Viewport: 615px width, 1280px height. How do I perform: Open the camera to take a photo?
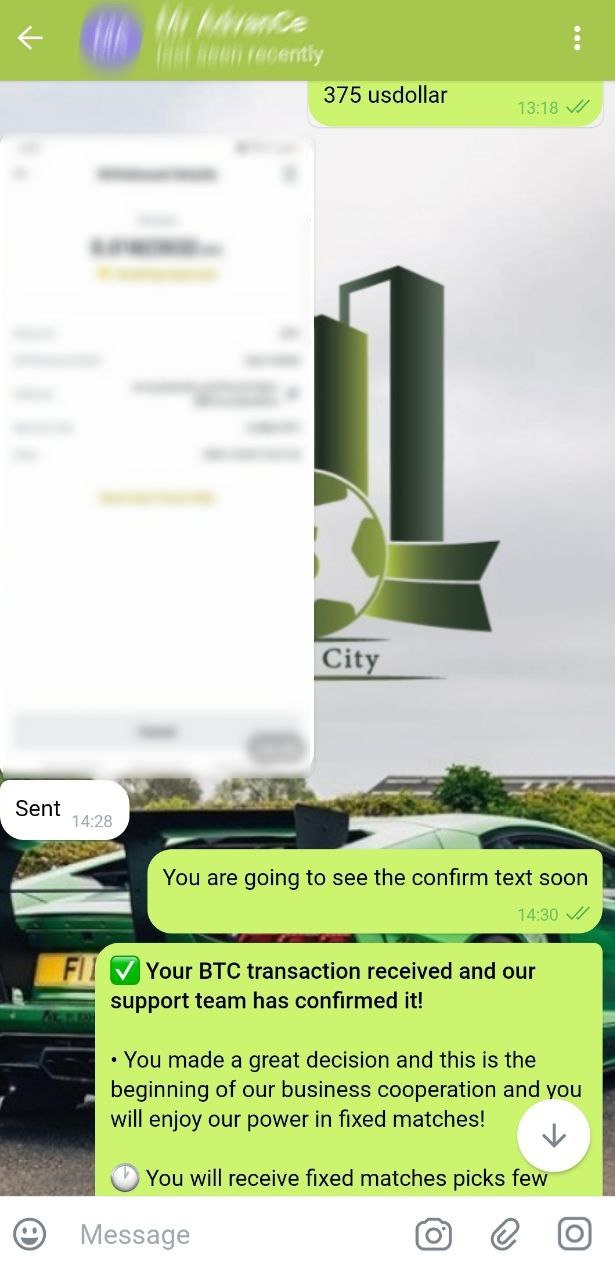[433, 1235]
